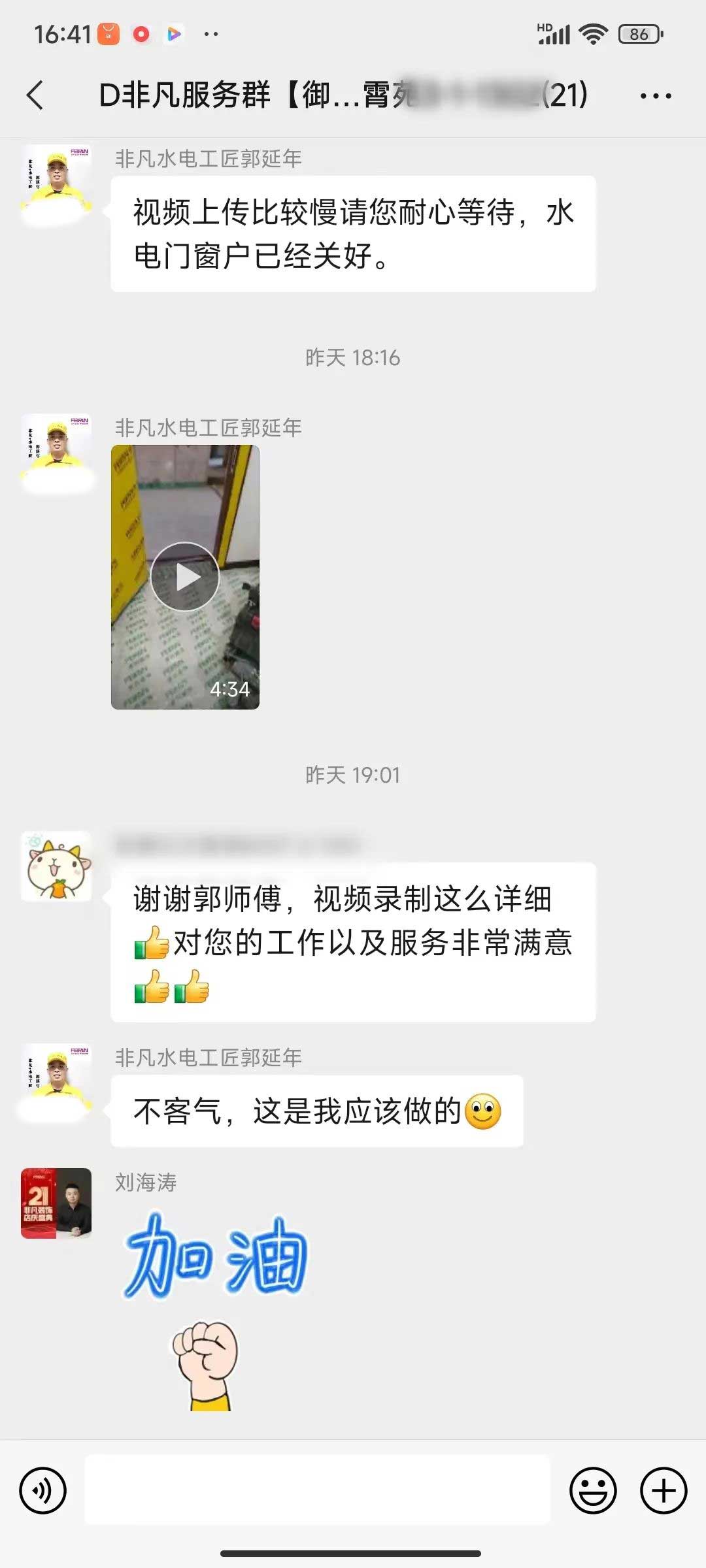Viewport: 706px width, 1568px height.
Task: Open the emoji sticker panel
Action: click(593, 1490)
